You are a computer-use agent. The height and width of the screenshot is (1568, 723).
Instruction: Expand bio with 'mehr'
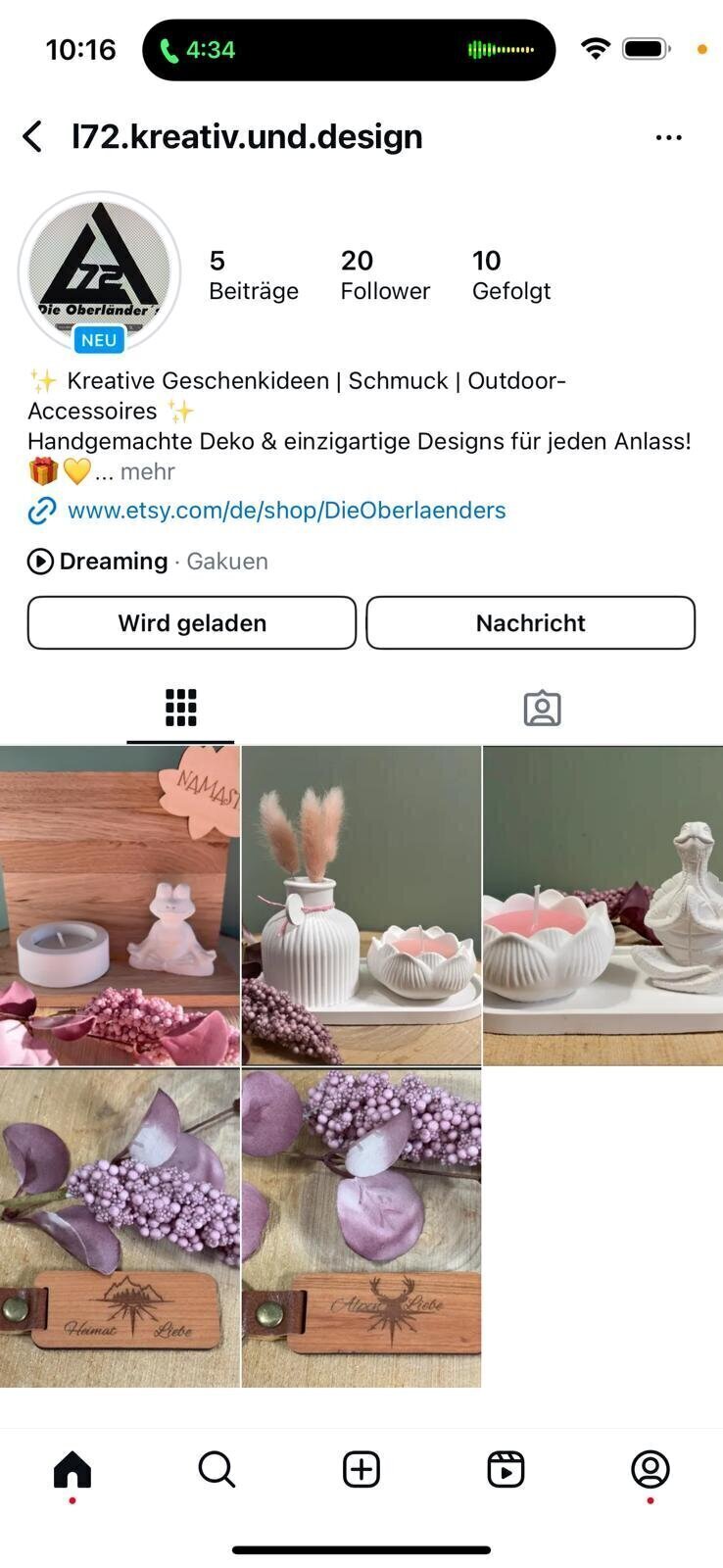[147, 471]
